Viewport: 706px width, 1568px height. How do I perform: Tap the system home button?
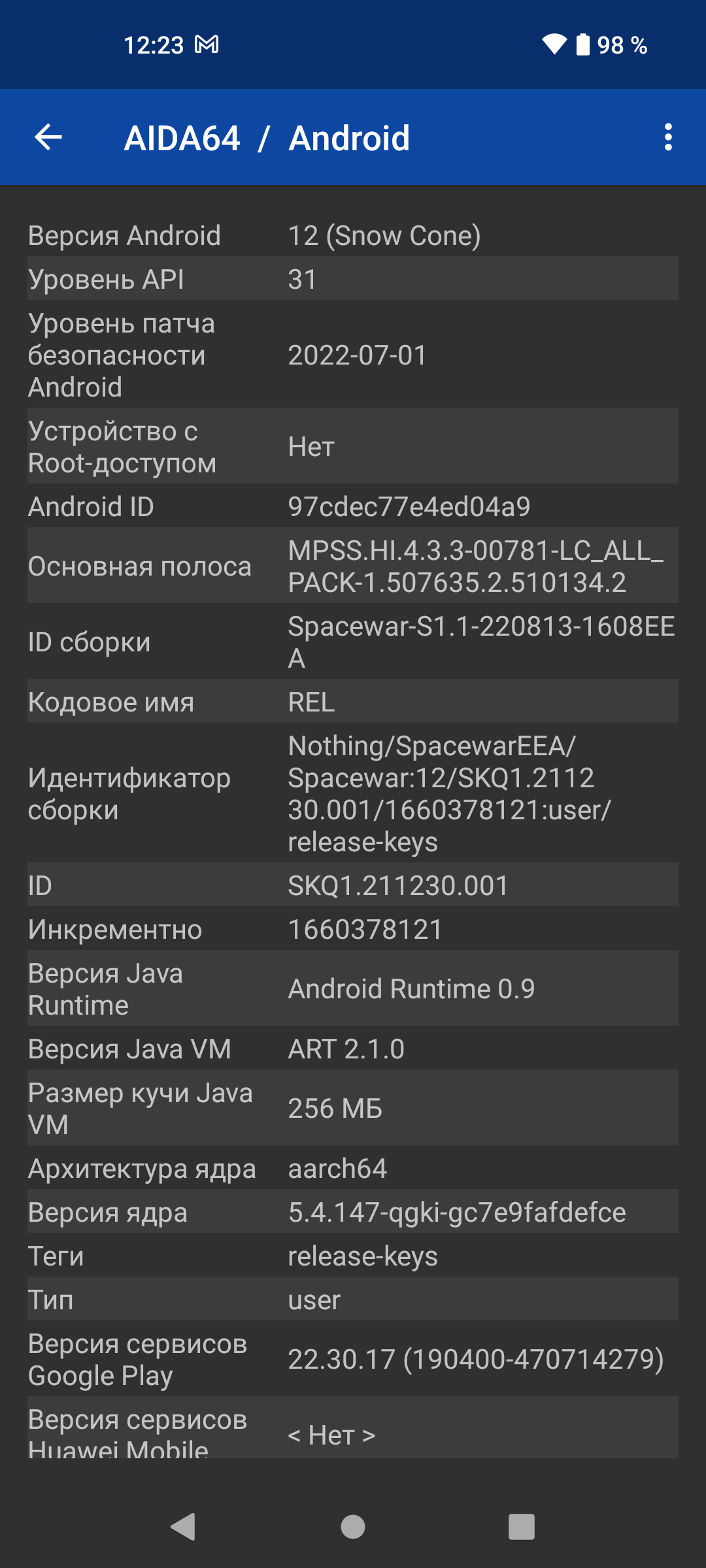[x=353, y=1527]
